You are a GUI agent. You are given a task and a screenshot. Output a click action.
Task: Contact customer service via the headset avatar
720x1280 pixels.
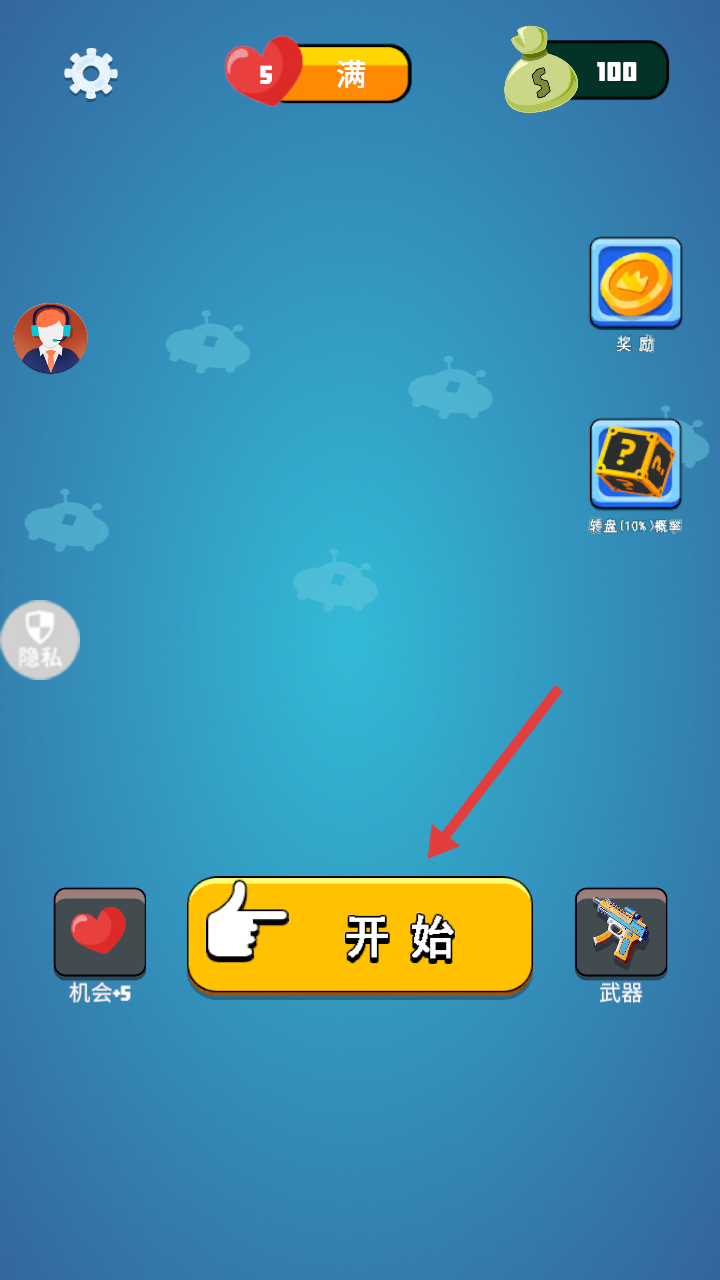click(x=50, y=339)
